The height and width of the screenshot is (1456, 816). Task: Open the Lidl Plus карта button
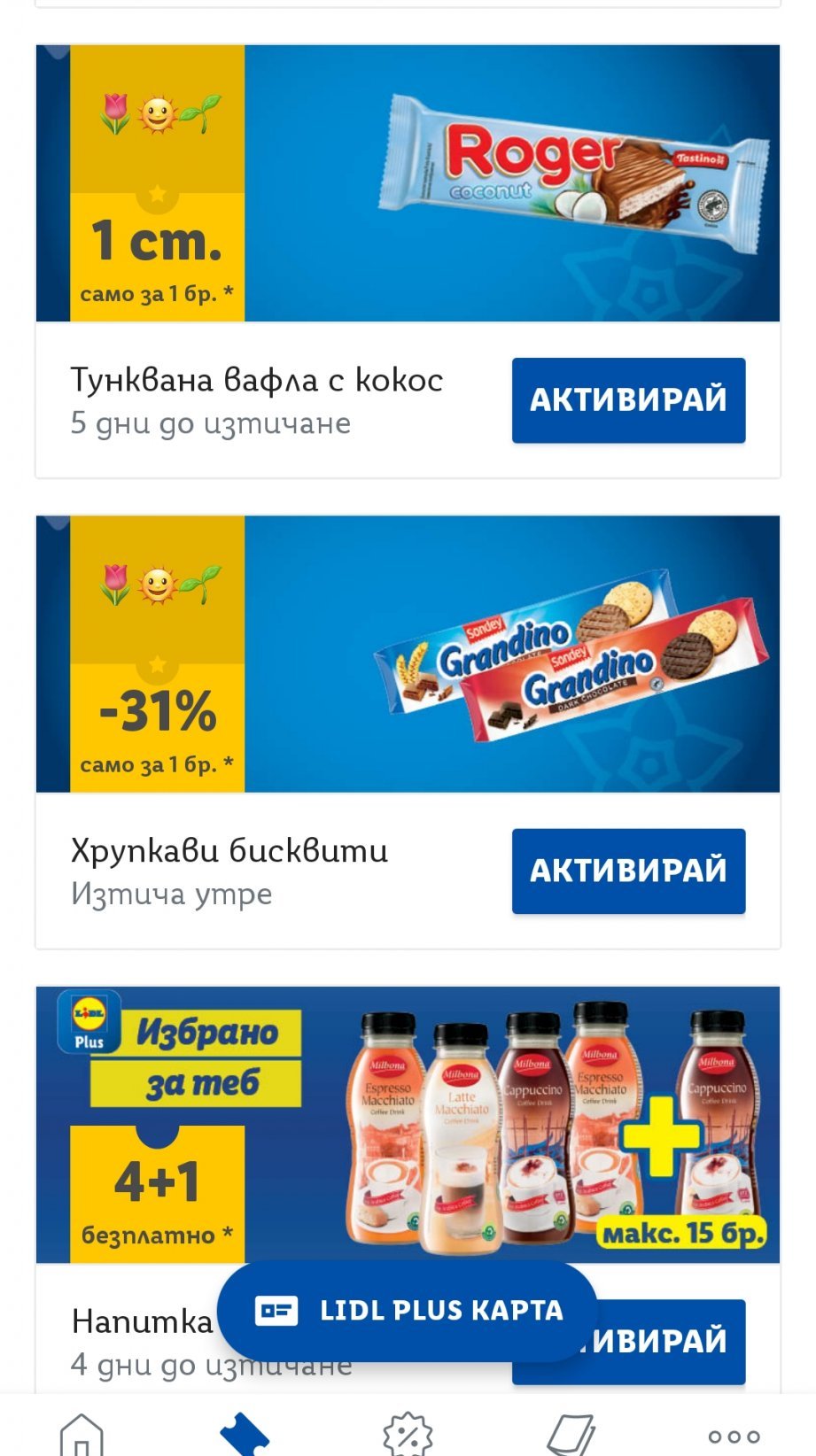click(408, 1311)
